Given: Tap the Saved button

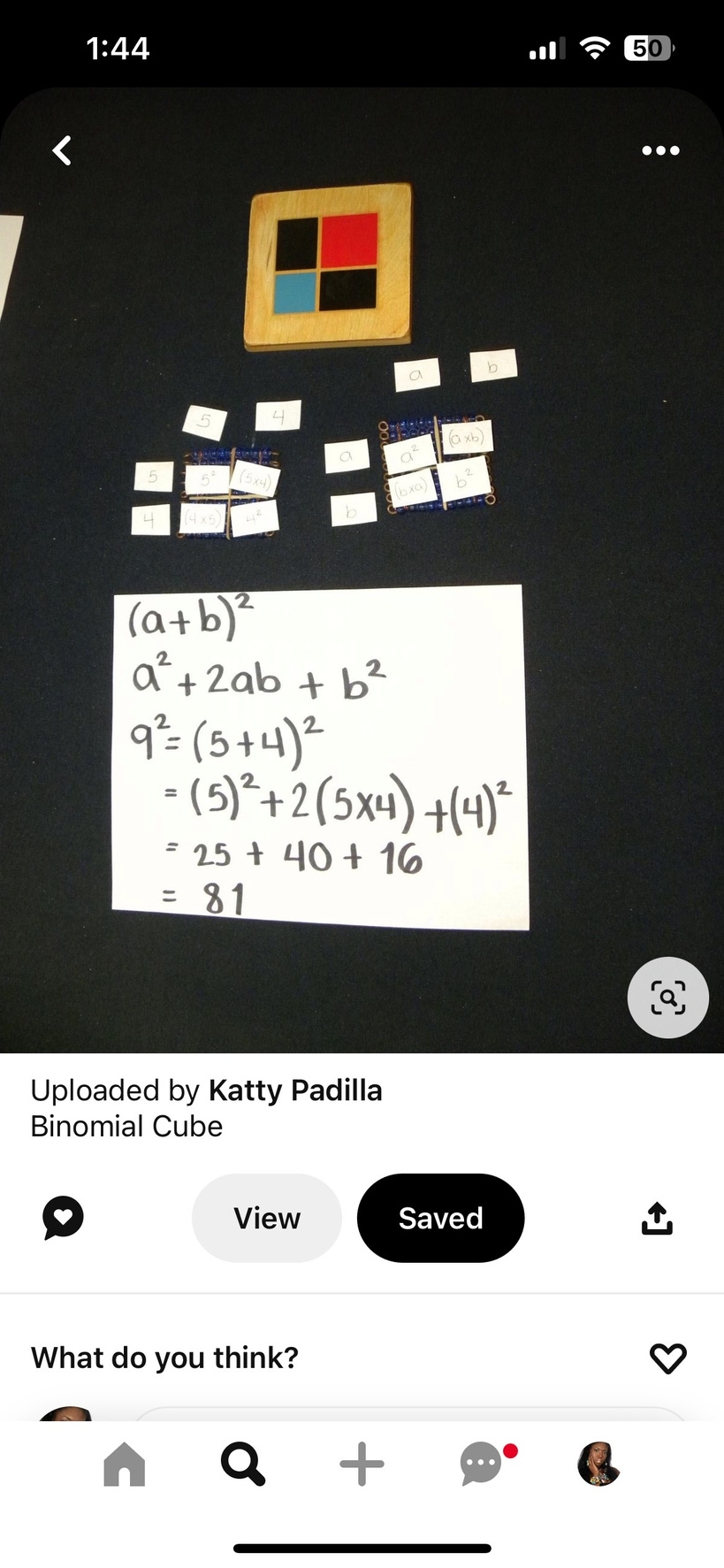Looking at the screenshot, I should [x=440, y=1218].
